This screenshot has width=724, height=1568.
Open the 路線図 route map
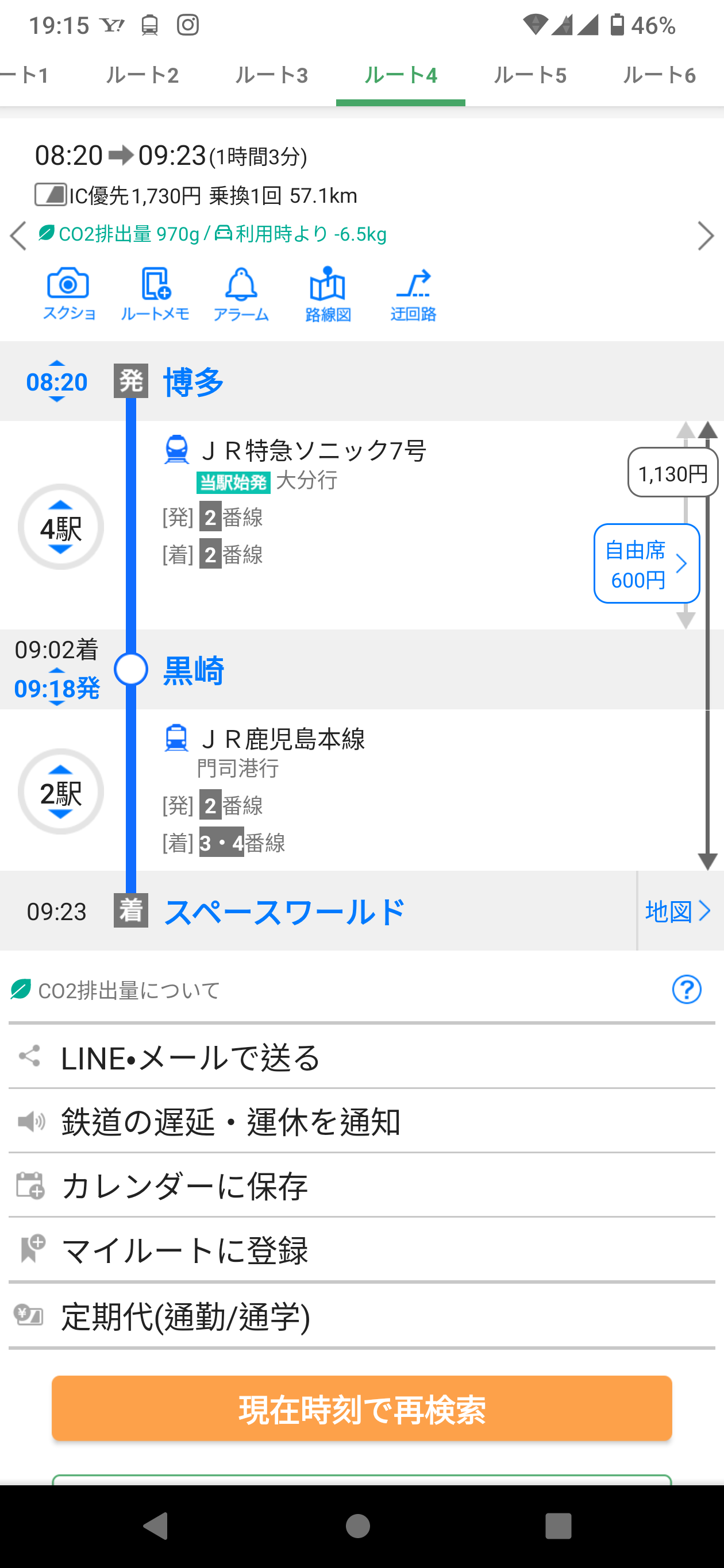point(328,295)
